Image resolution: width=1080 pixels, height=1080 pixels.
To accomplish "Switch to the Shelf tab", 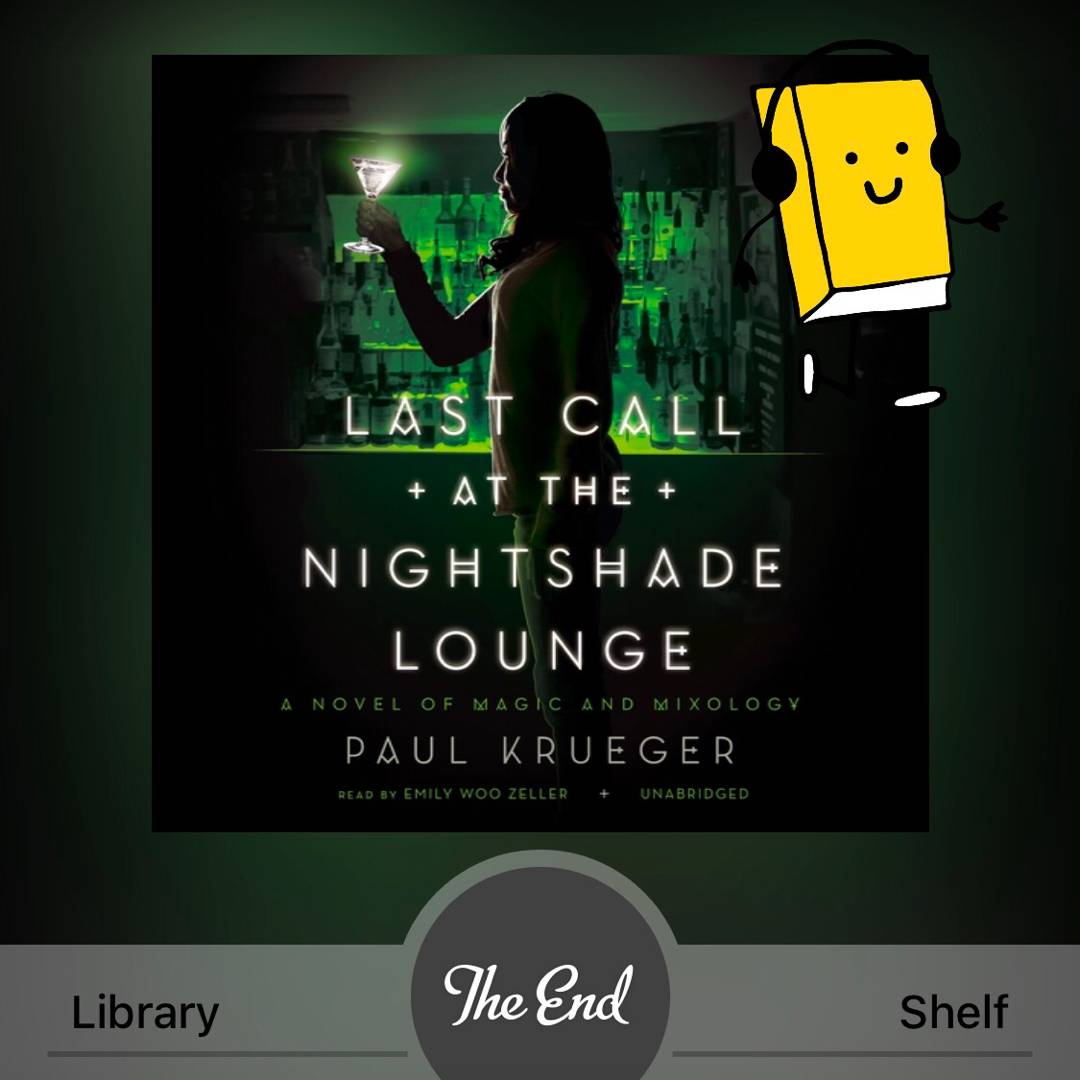I will pyautogui.click(x=953, y=1012).
